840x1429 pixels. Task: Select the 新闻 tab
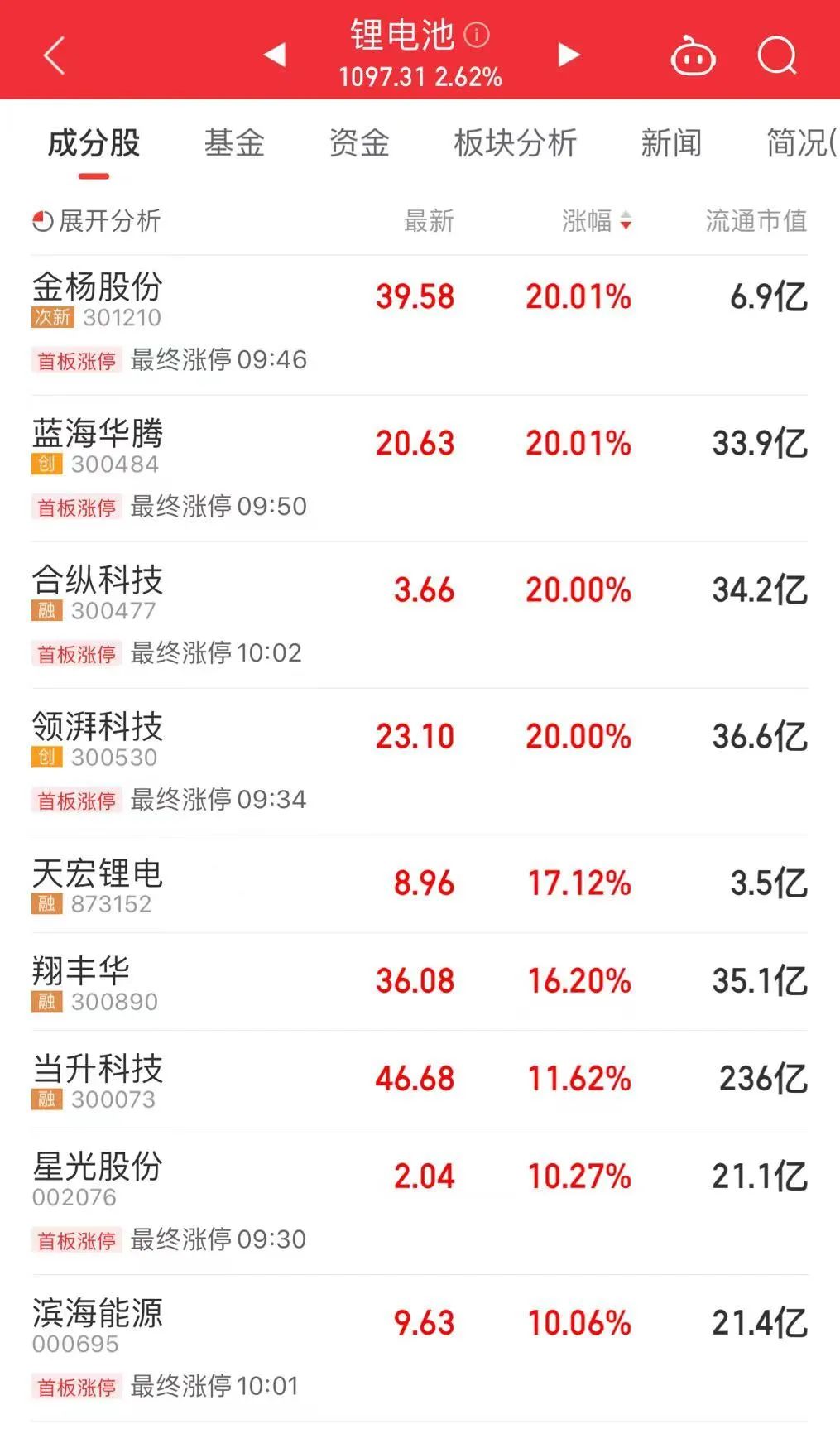click(671, 143)
